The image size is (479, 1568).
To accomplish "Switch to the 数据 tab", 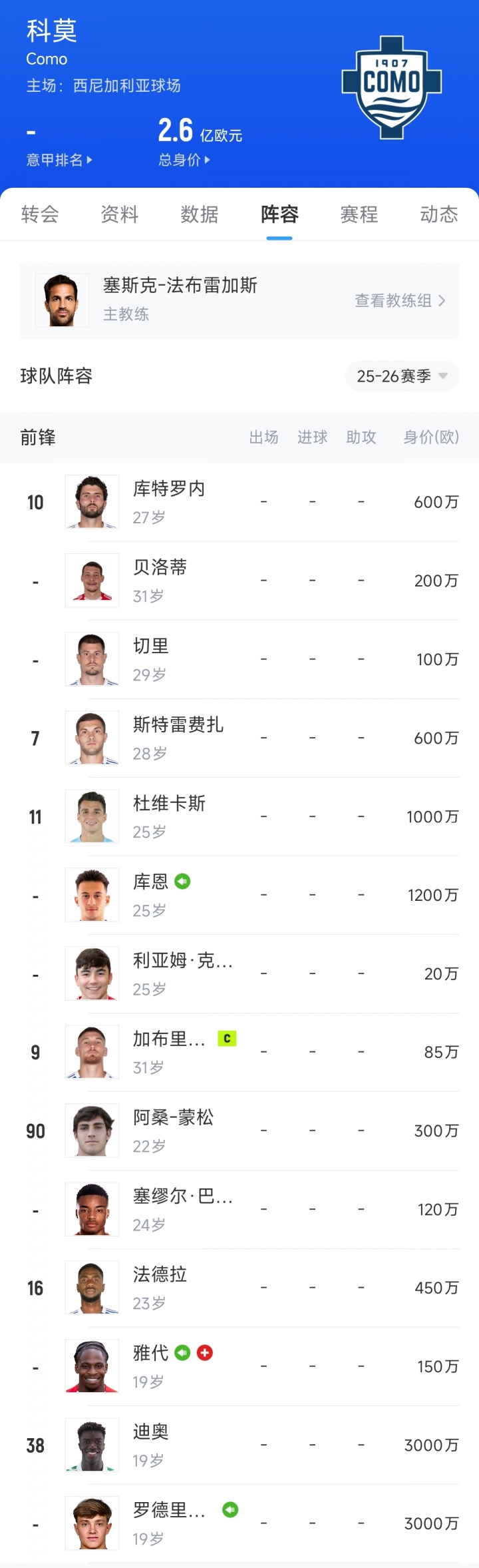I will 200,214.
